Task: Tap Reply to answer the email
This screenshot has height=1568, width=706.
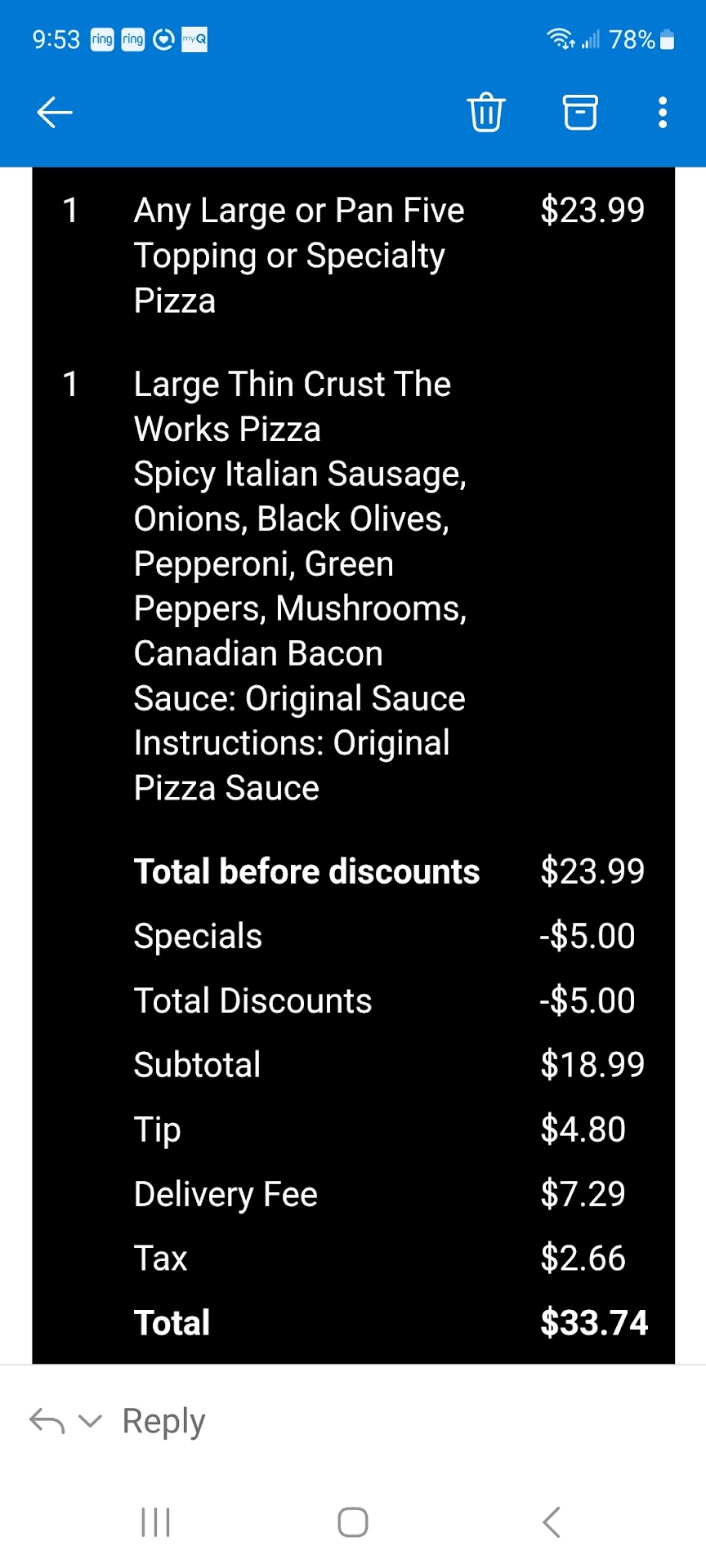Action: [163, 1422]
